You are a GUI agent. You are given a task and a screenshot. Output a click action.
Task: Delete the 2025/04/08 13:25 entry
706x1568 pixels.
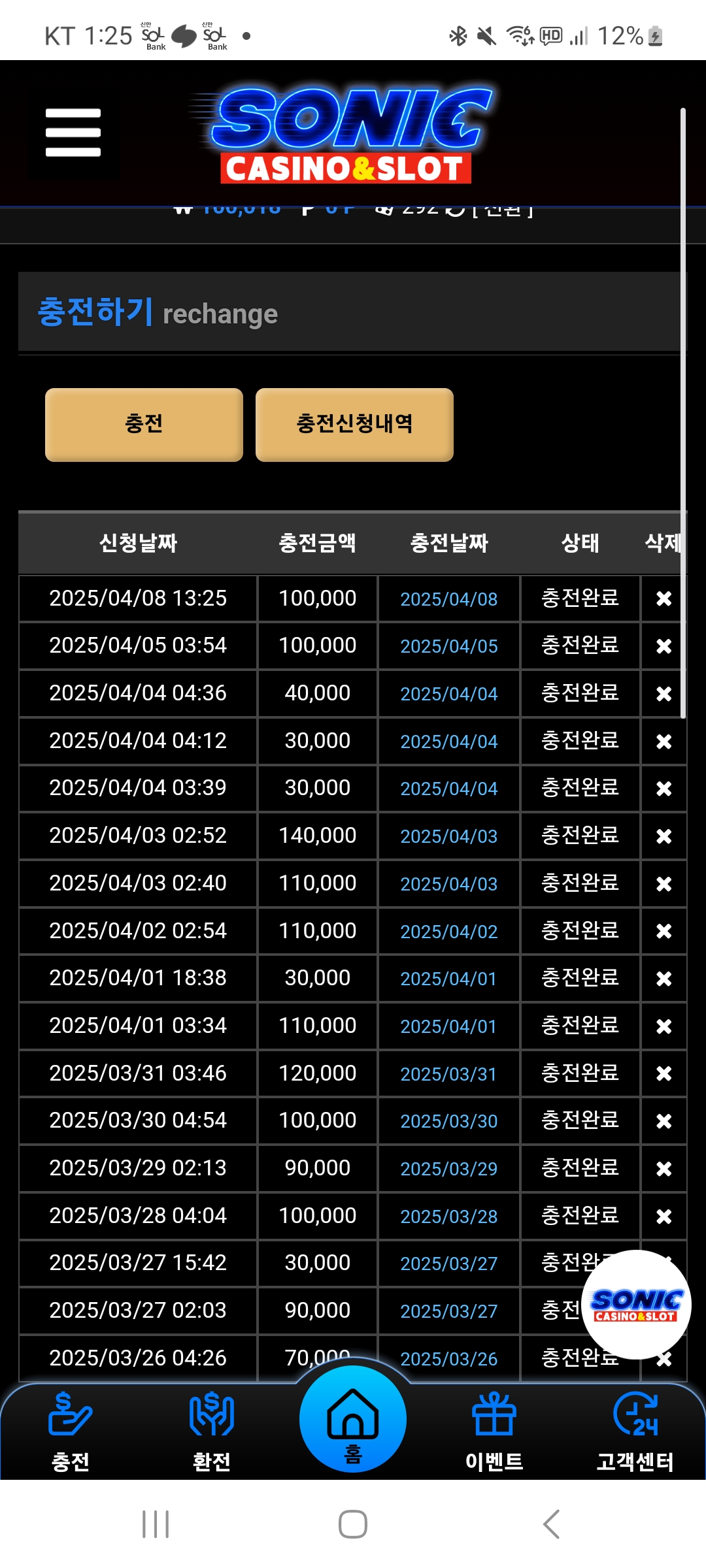click(664, 598)
